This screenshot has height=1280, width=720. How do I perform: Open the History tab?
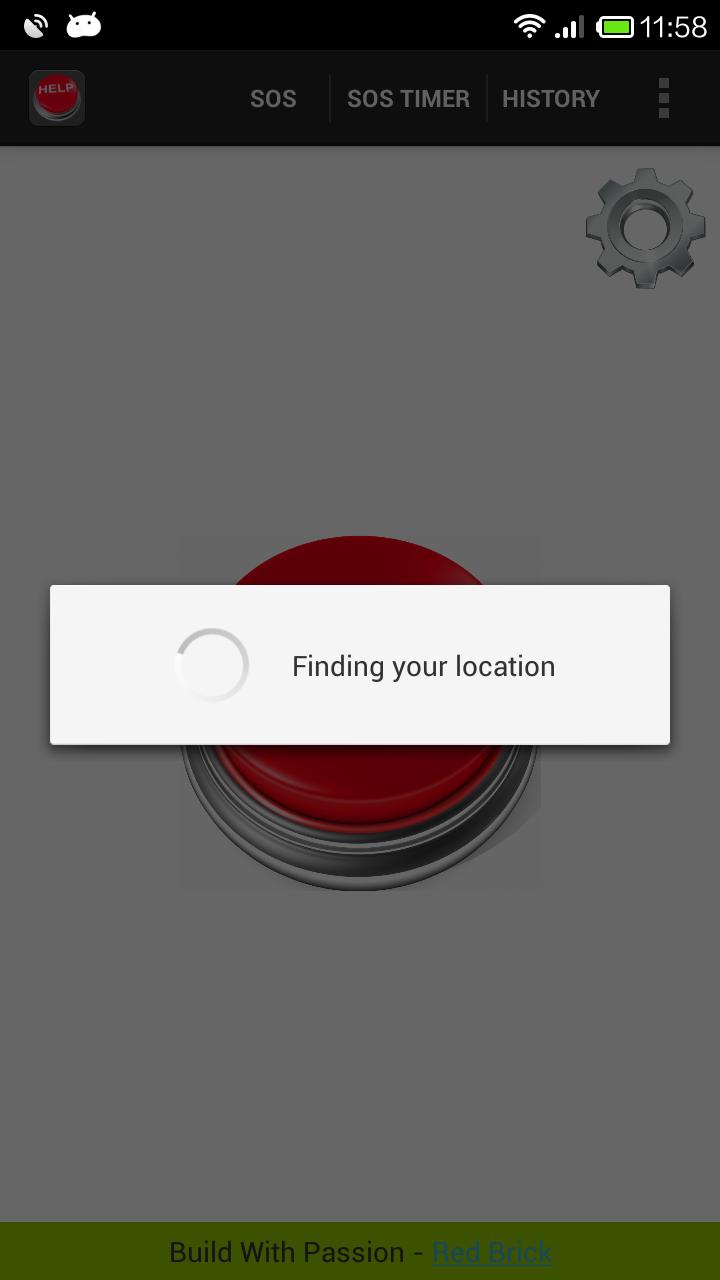pos(551,99)
